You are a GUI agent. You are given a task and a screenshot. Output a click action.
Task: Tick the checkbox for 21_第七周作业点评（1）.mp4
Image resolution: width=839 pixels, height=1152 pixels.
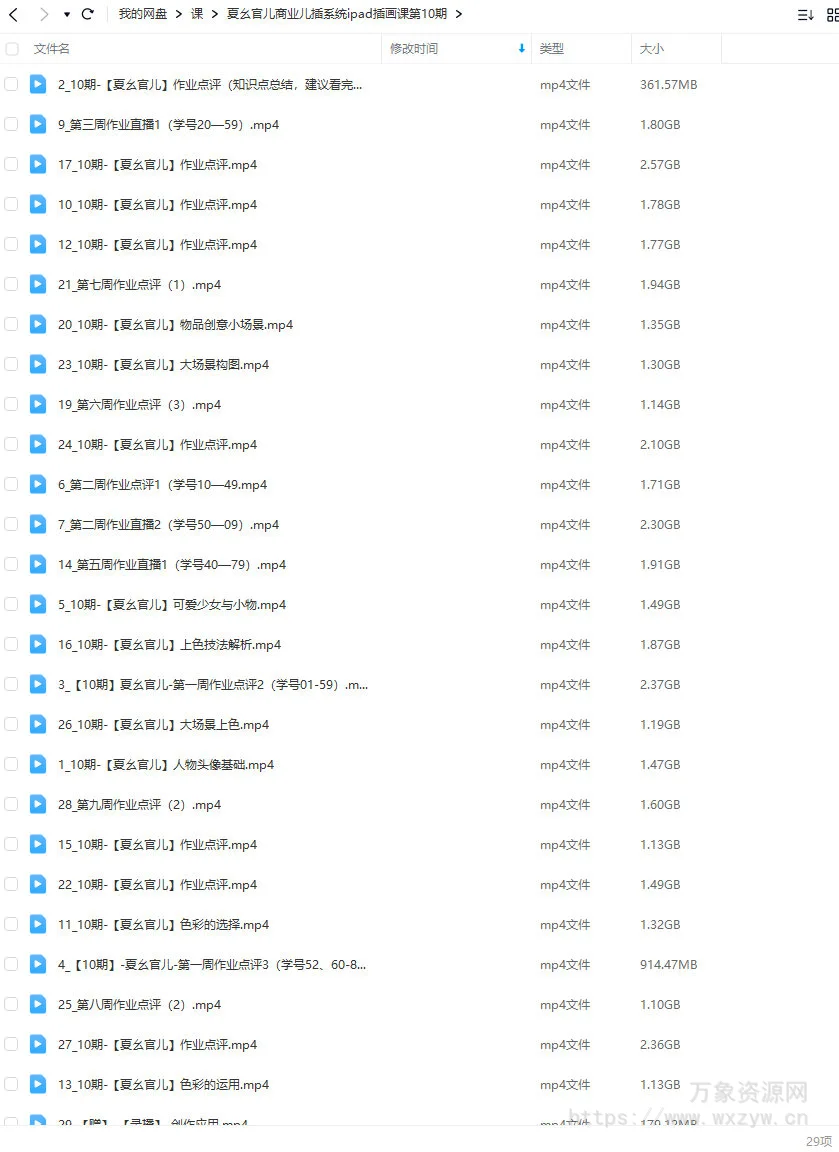coord(11,284)
